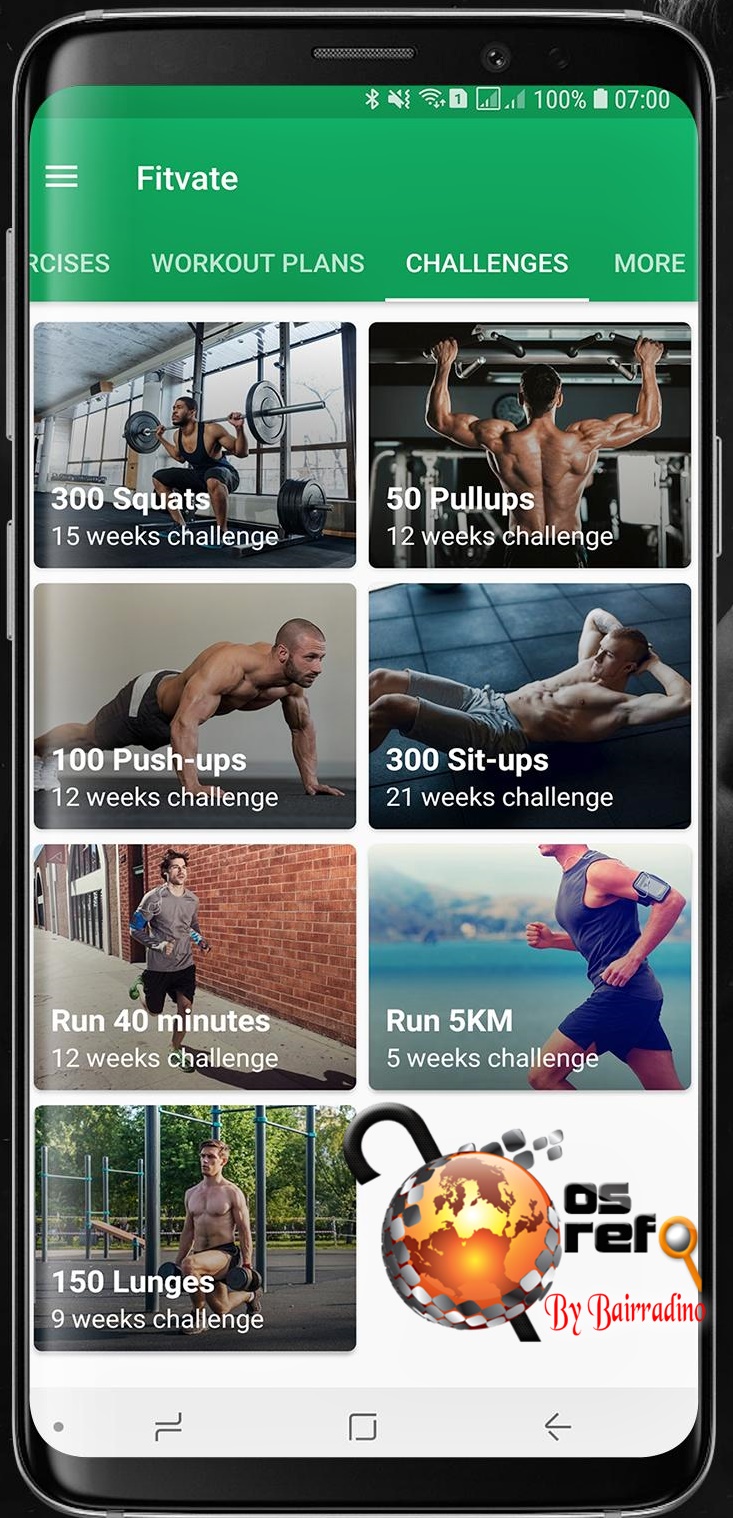Open the Run 40 minutes challenge
This screenshot has height=1518, width=733.
[195, 967]
